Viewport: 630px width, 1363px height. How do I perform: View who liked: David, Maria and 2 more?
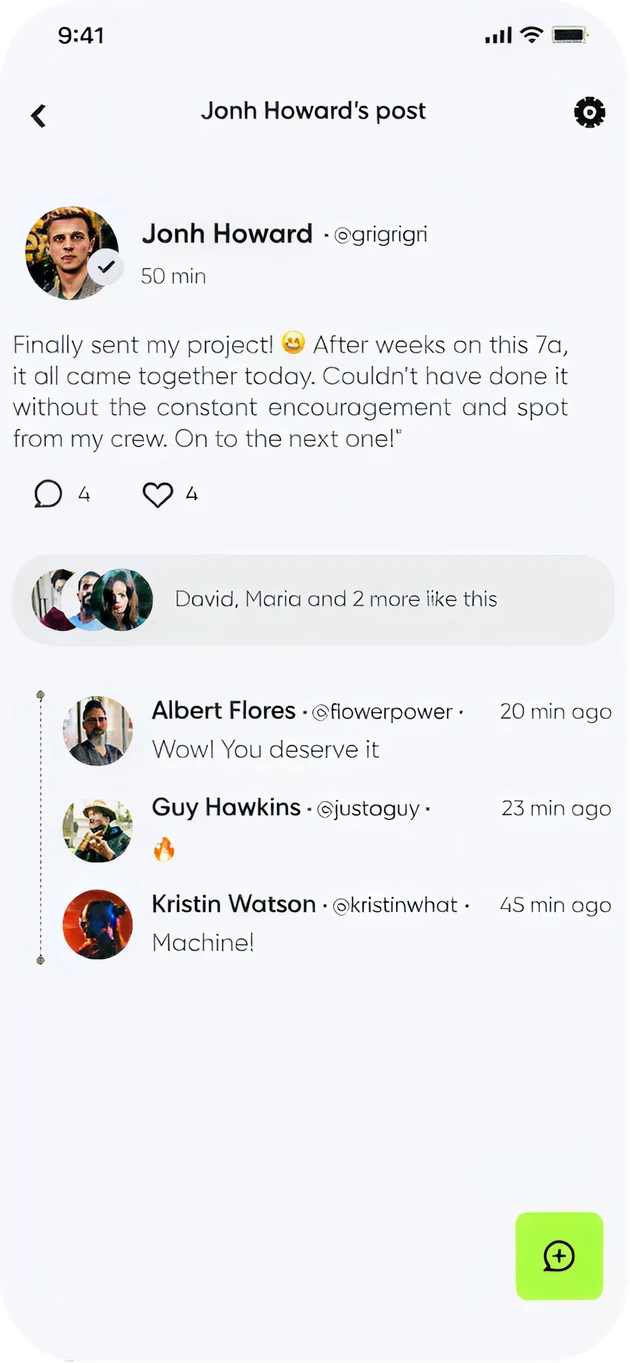(x=313, y=599)
